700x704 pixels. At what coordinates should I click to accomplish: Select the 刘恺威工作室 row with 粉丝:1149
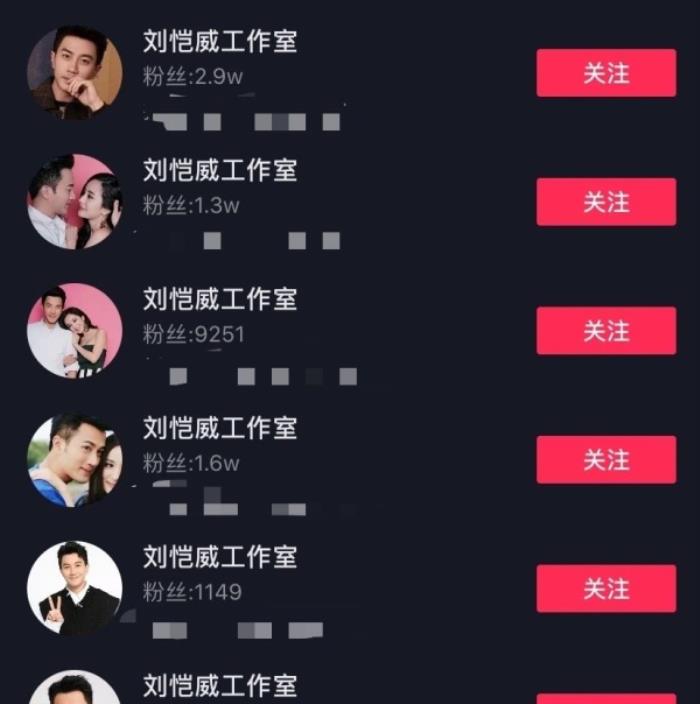point(220,557)
